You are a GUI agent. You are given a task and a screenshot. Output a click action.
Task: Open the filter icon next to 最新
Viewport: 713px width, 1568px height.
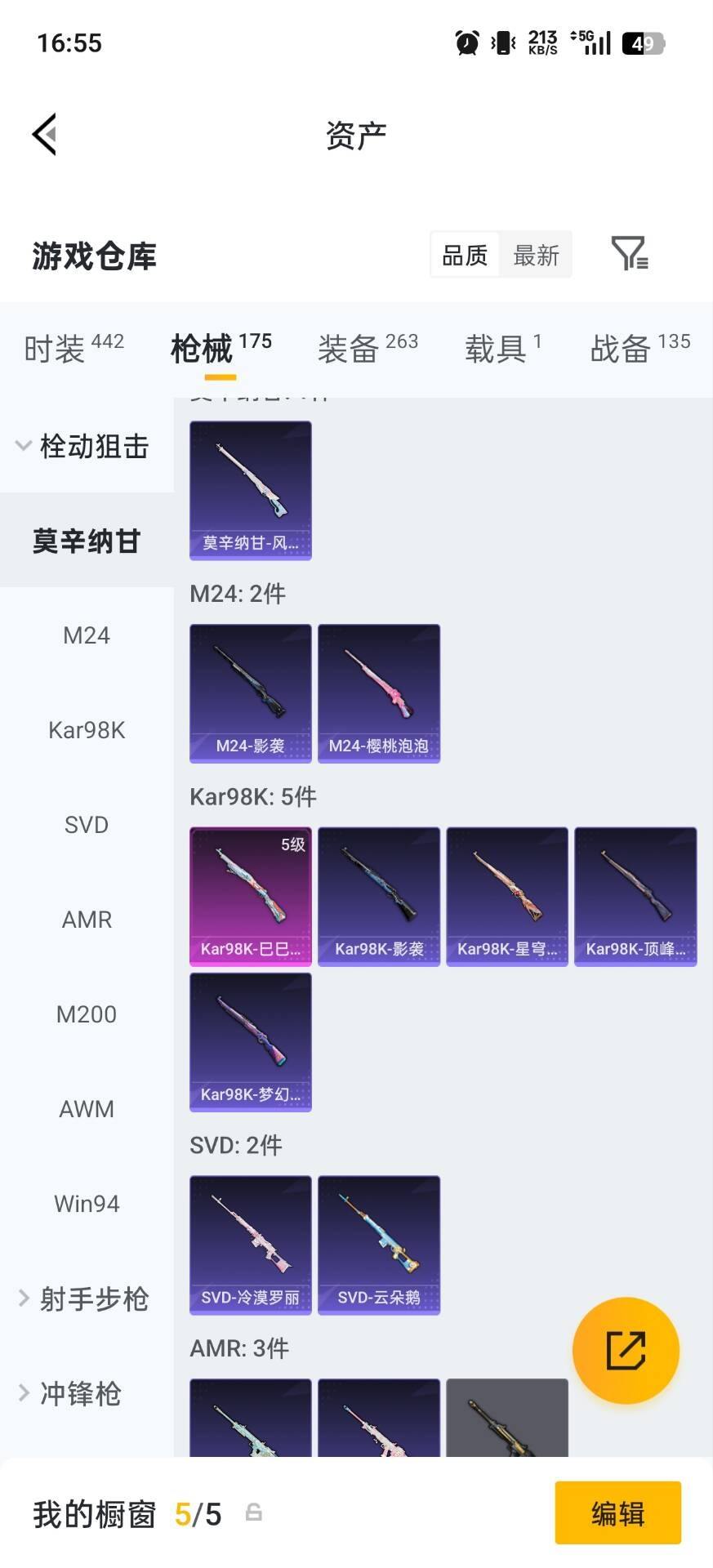click(629, 254)
